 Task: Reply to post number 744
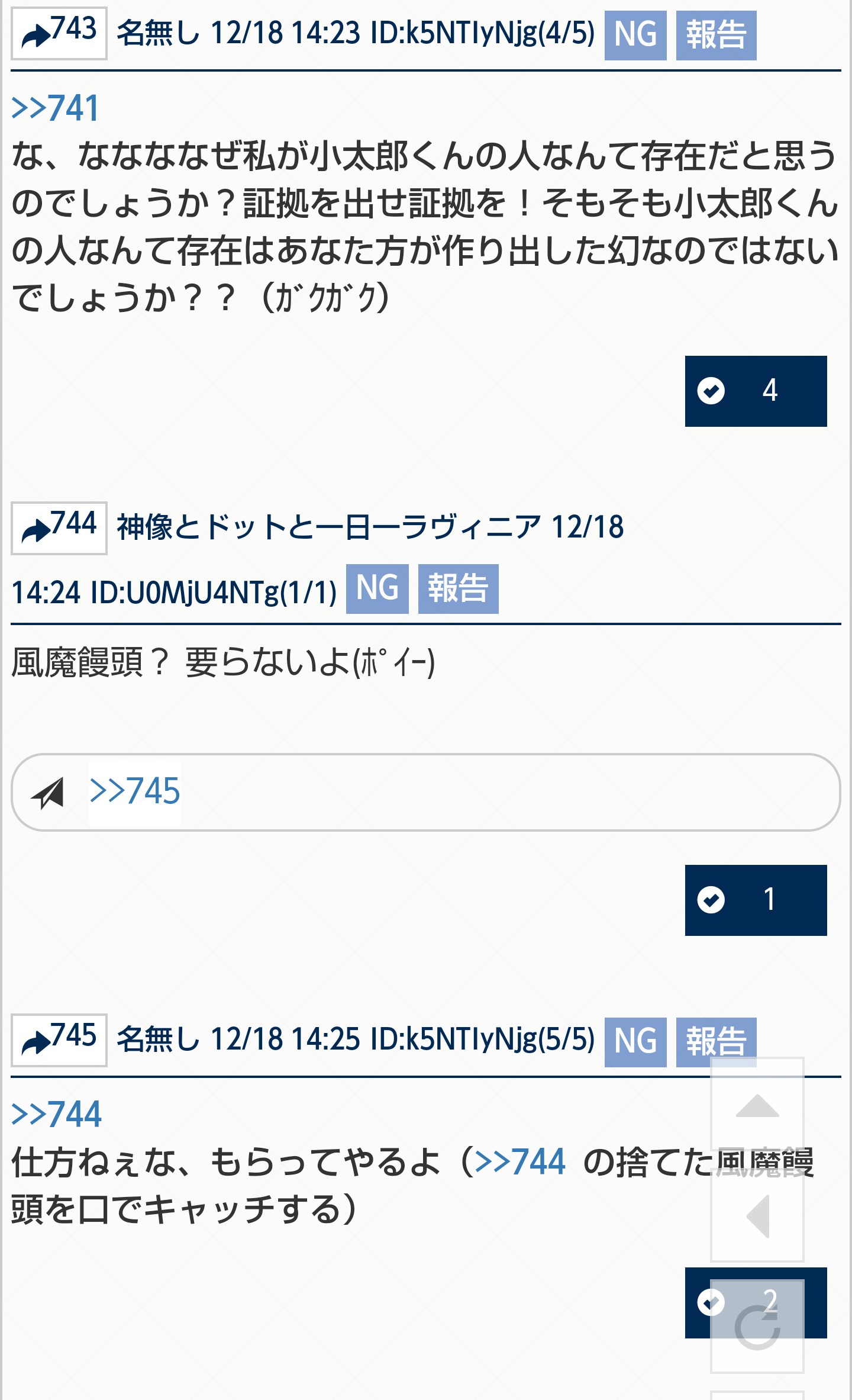[59, 528]
